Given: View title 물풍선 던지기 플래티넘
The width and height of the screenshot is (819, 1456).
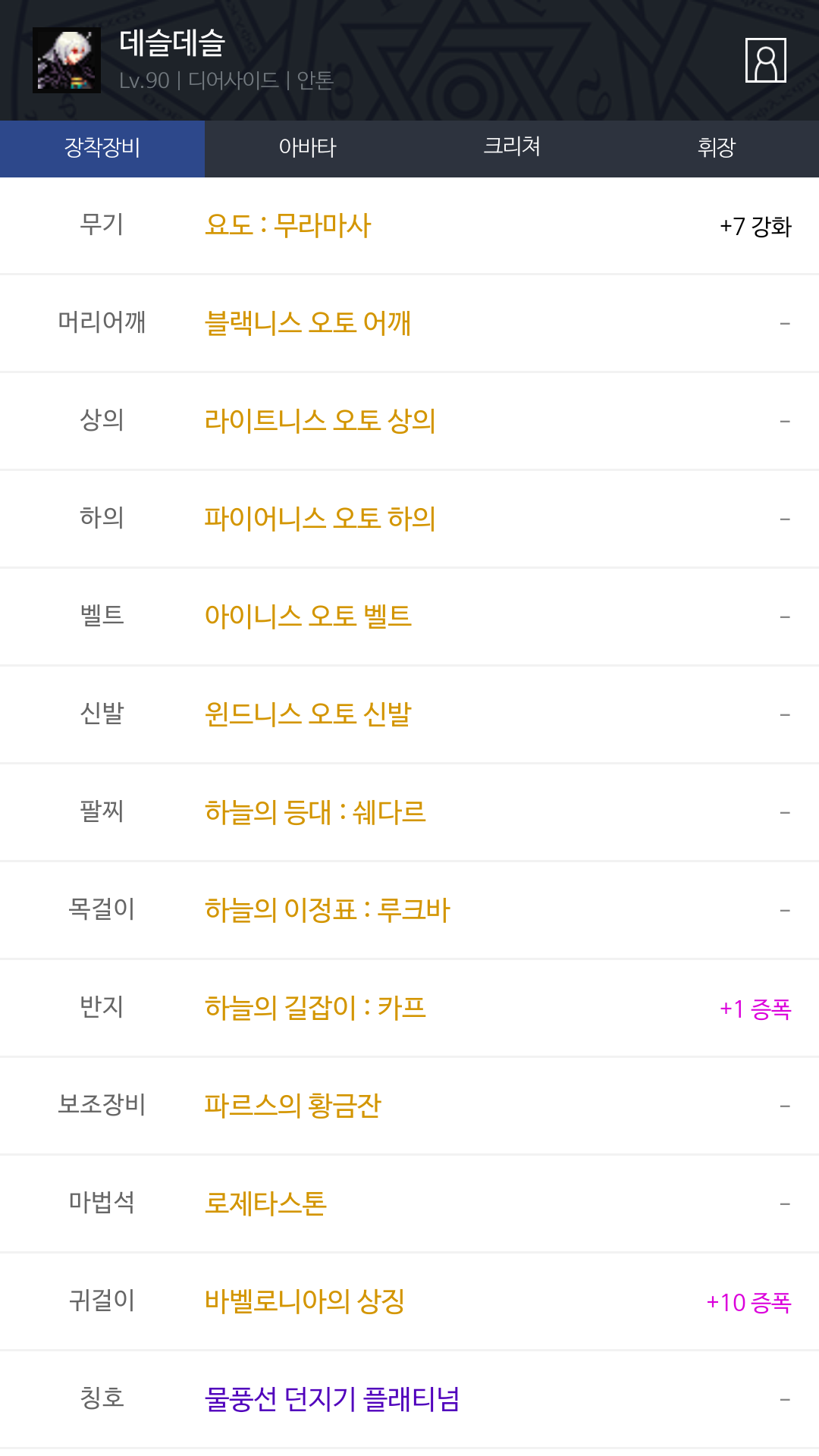Looking at the screenshot, I should pos(332,1399).
